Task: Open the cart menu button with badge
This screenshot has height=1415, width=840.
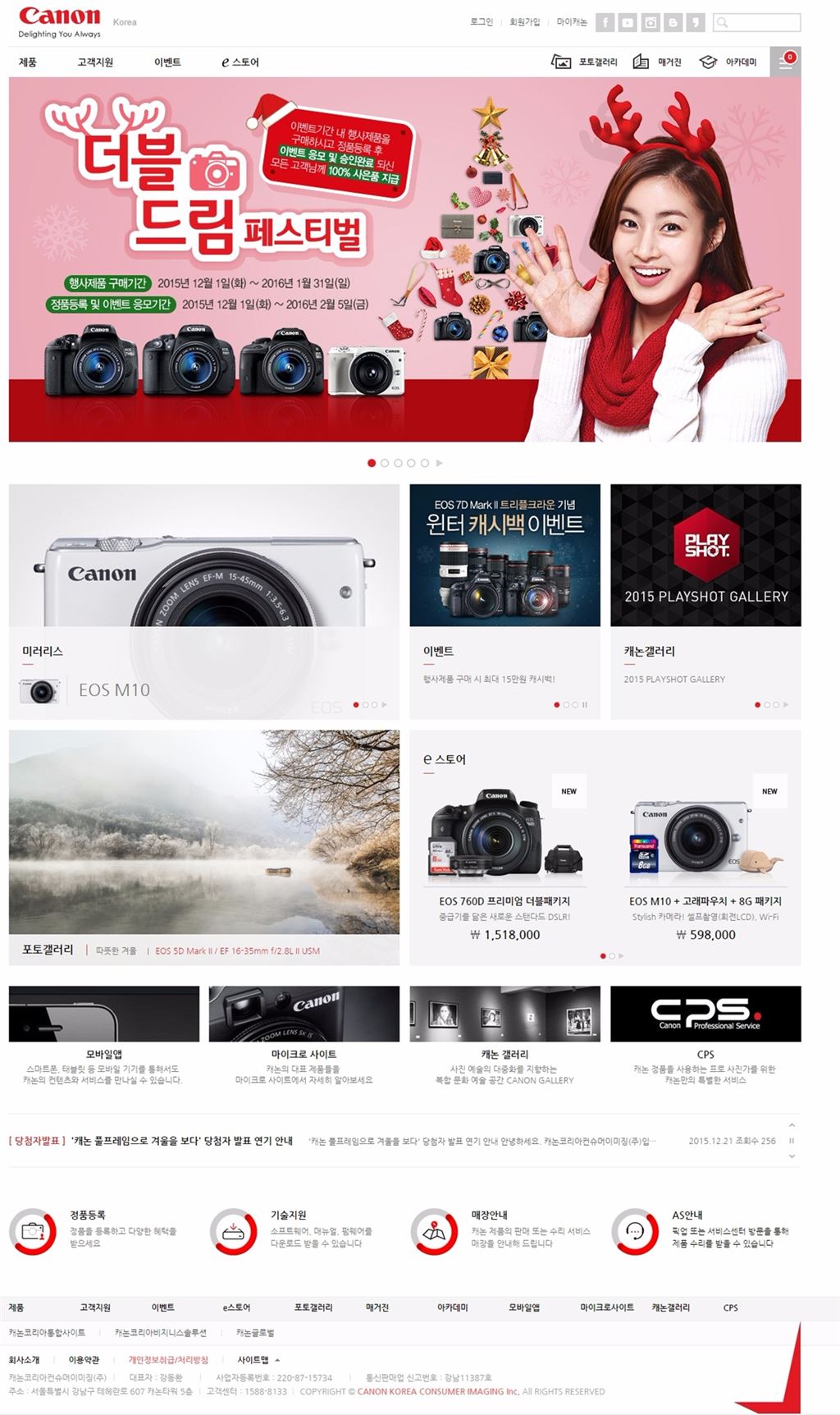Action: [785, 62]
